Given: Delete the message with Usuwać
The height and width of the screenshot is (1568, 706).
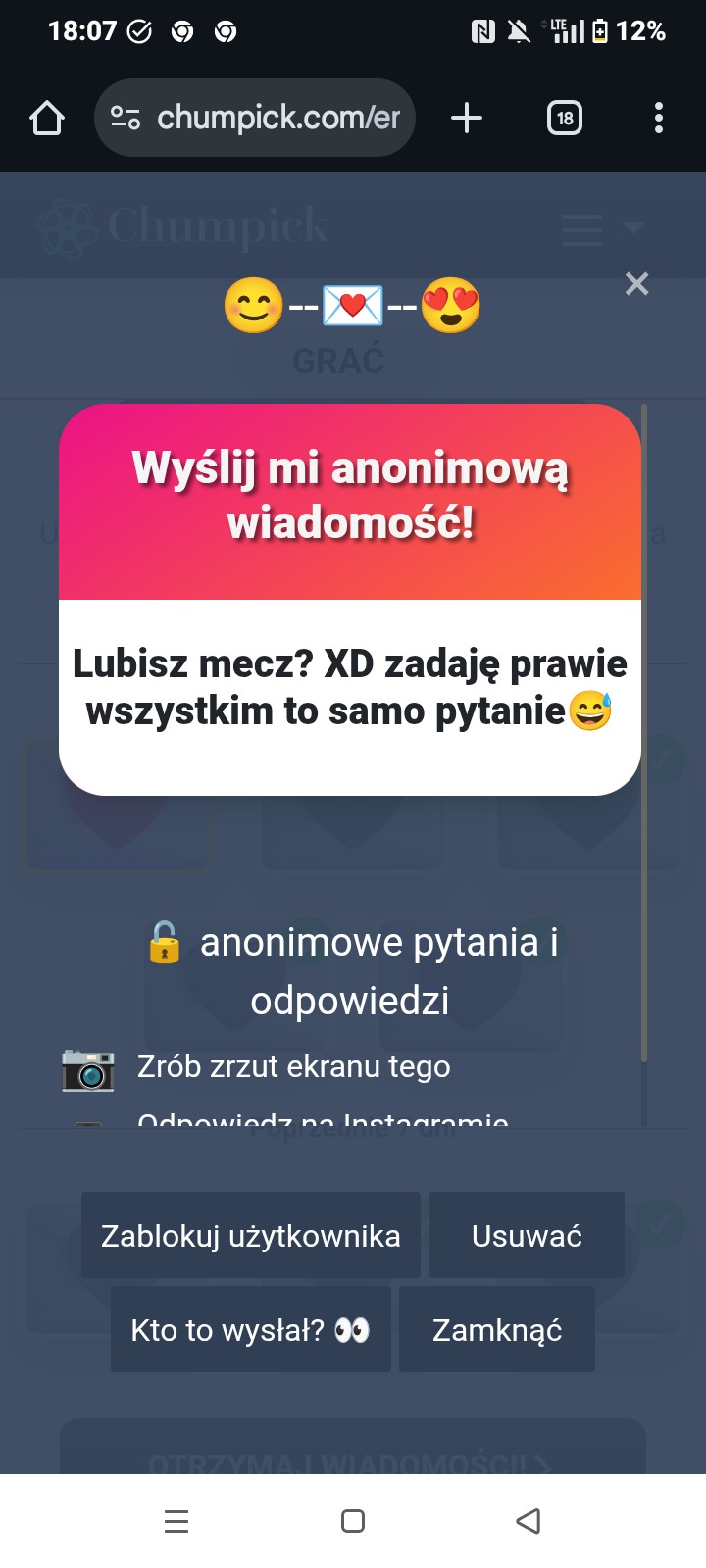Looking at the screenshot, I should [x=527, y=1235].
